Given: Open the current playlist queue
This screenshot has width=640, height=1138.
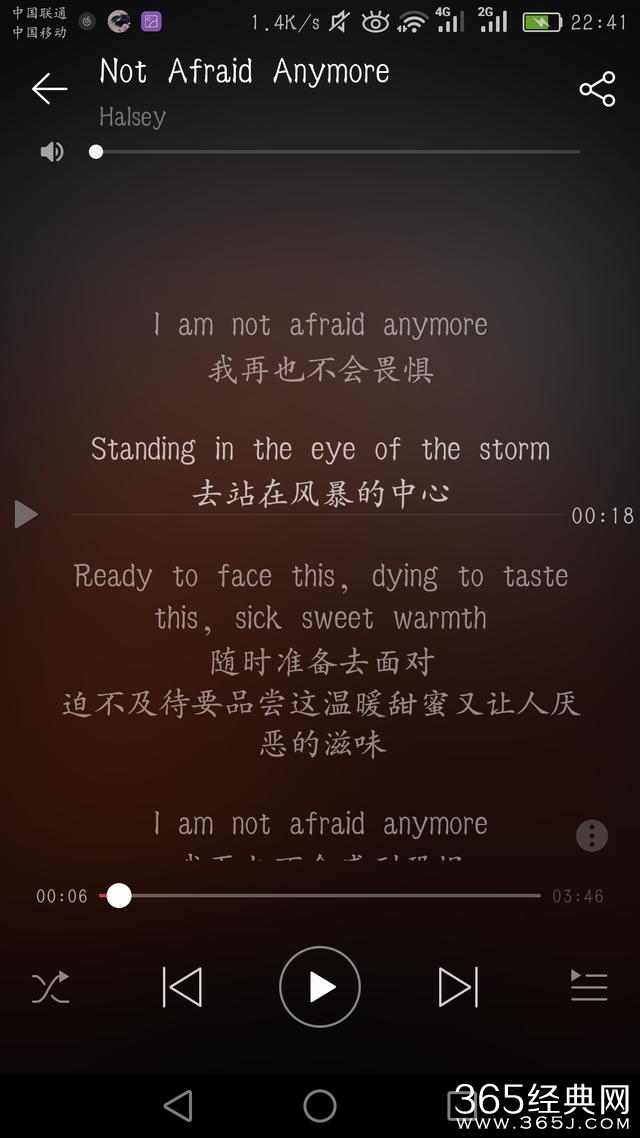Looking at the screenshot, I should (x=589, y=986).
